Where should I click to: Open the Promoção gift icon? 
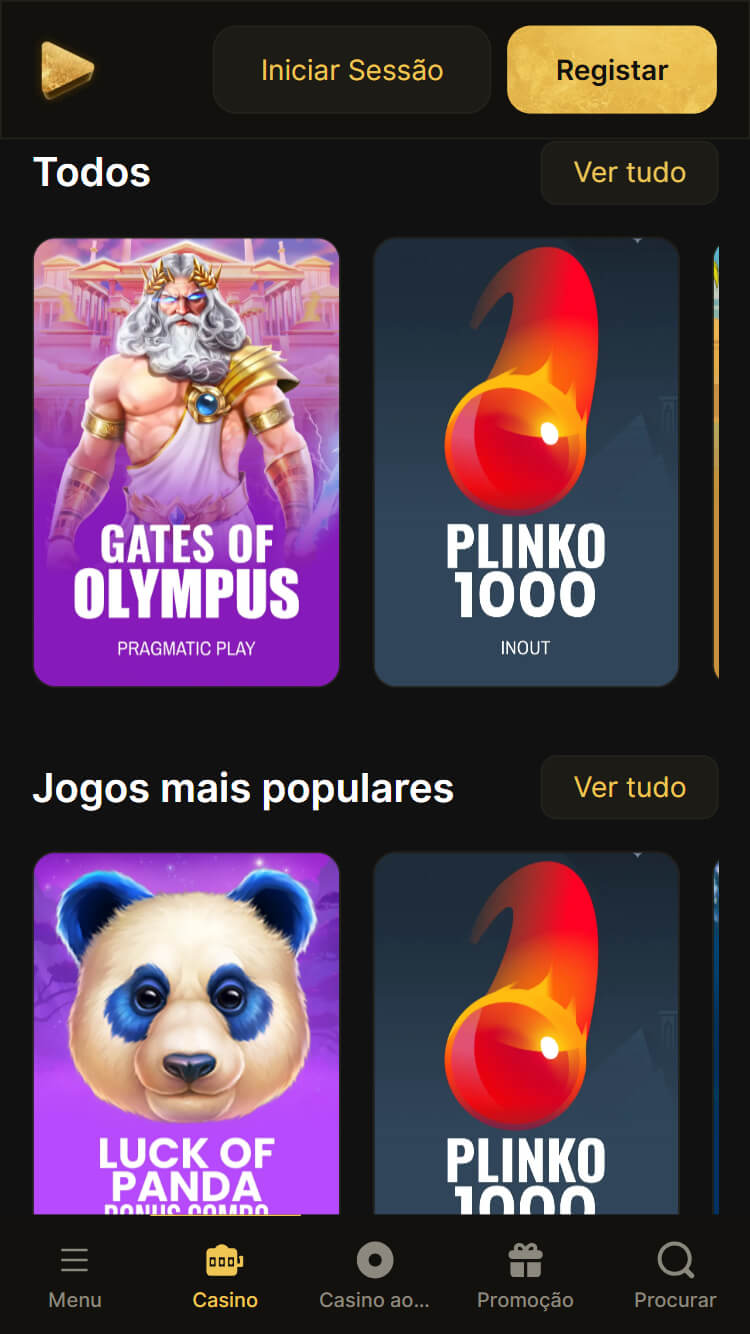[x=525, y=1259]
